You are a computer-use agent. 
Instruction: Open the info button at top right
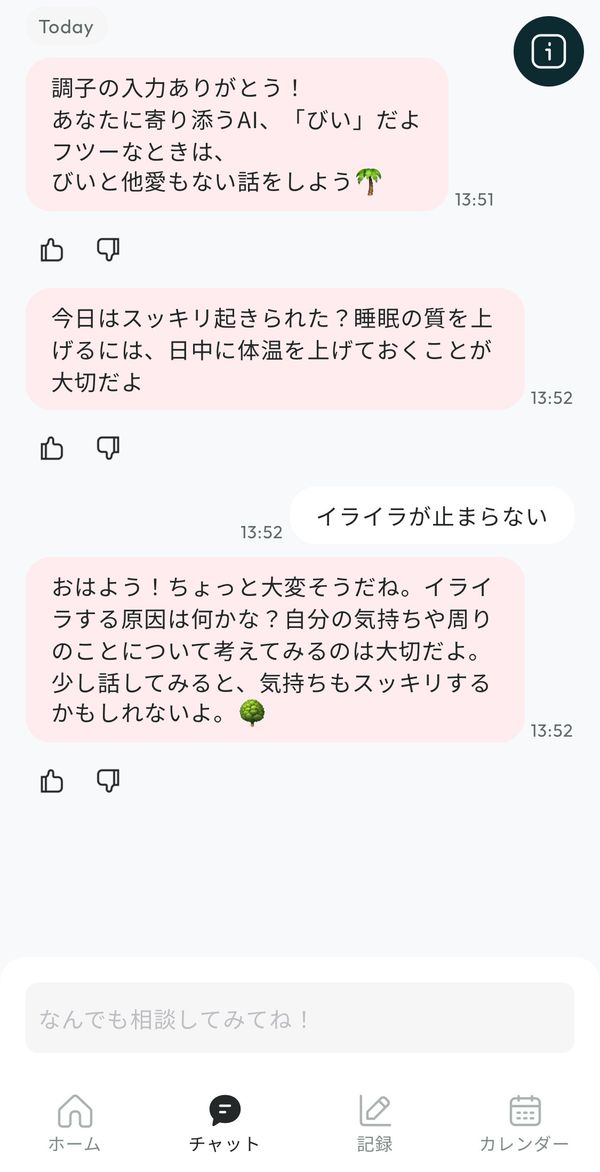(548, 52)
